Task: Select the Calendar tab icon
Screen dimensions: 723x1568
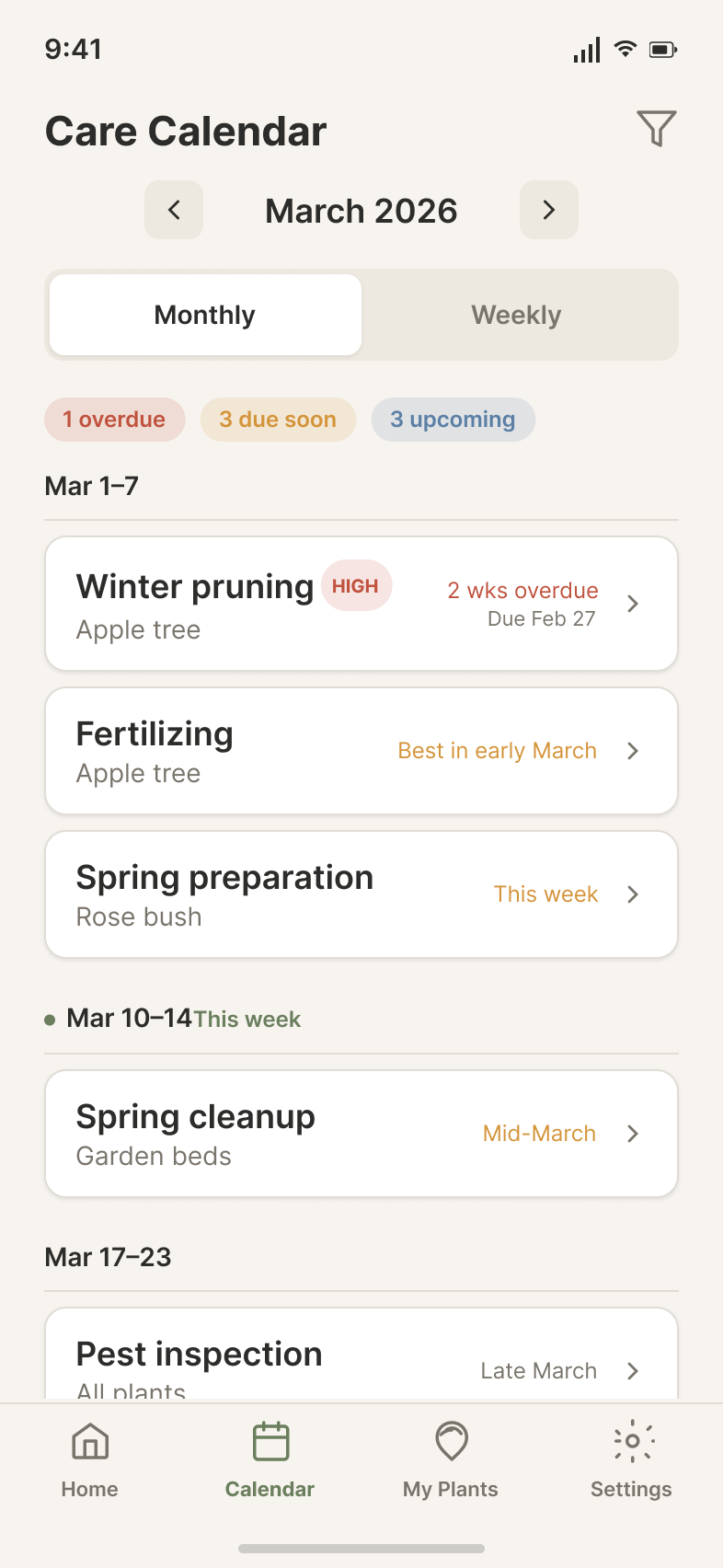Action: tap(269, 1440)
